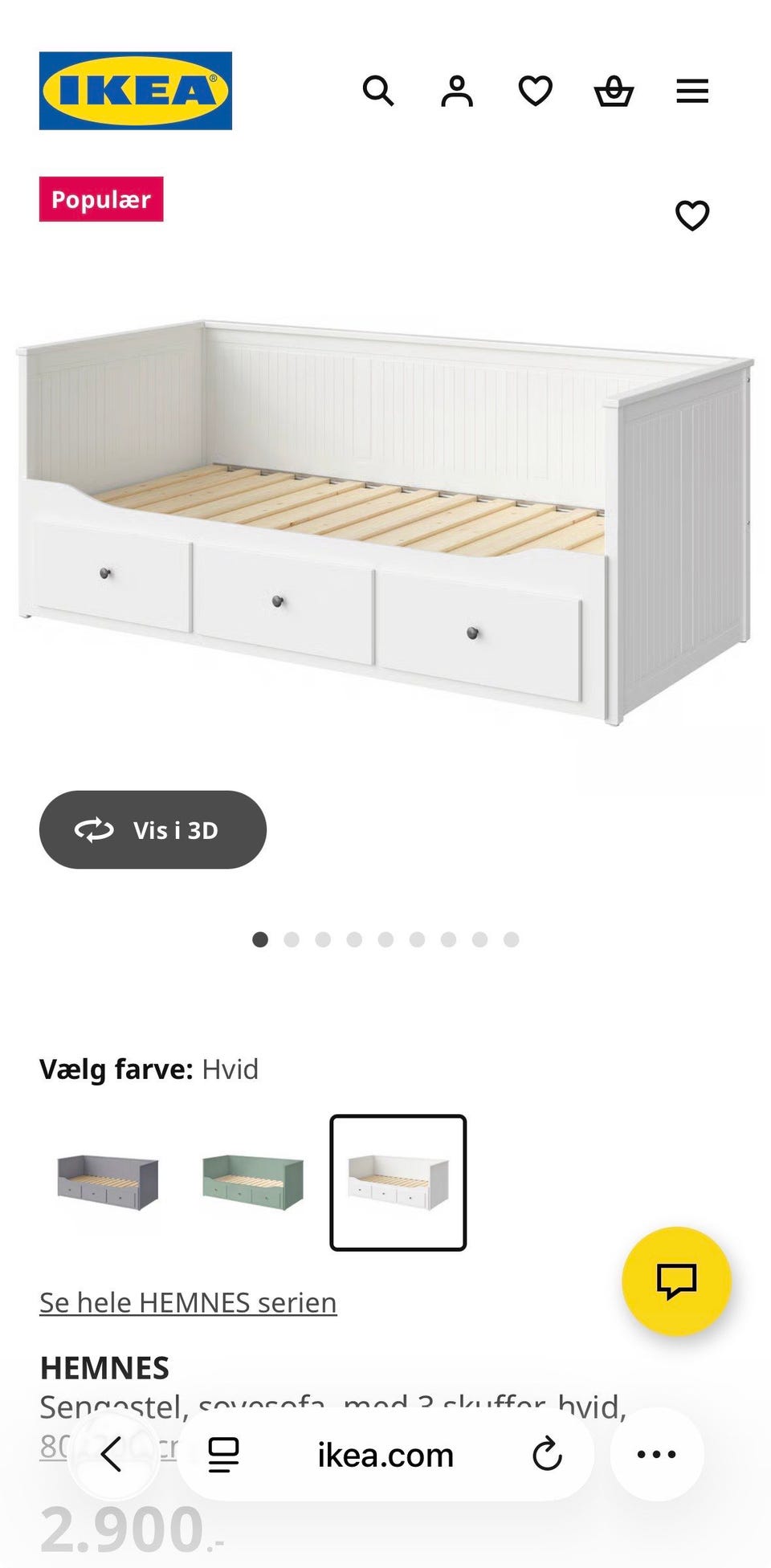Open the wishlist heart icon in the header

tap(534, 91)
